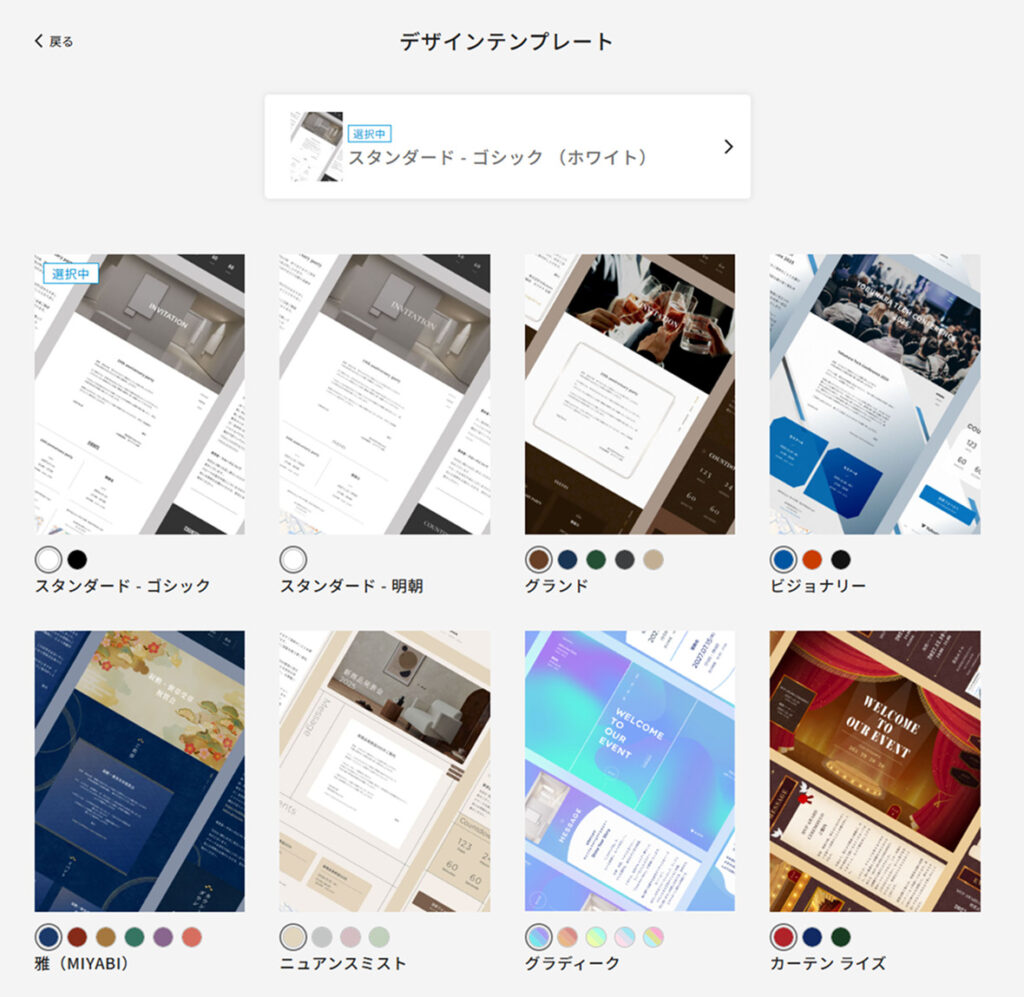Pick the ビジョナリー template
1024x997 pixels.
tap(874, 393)
